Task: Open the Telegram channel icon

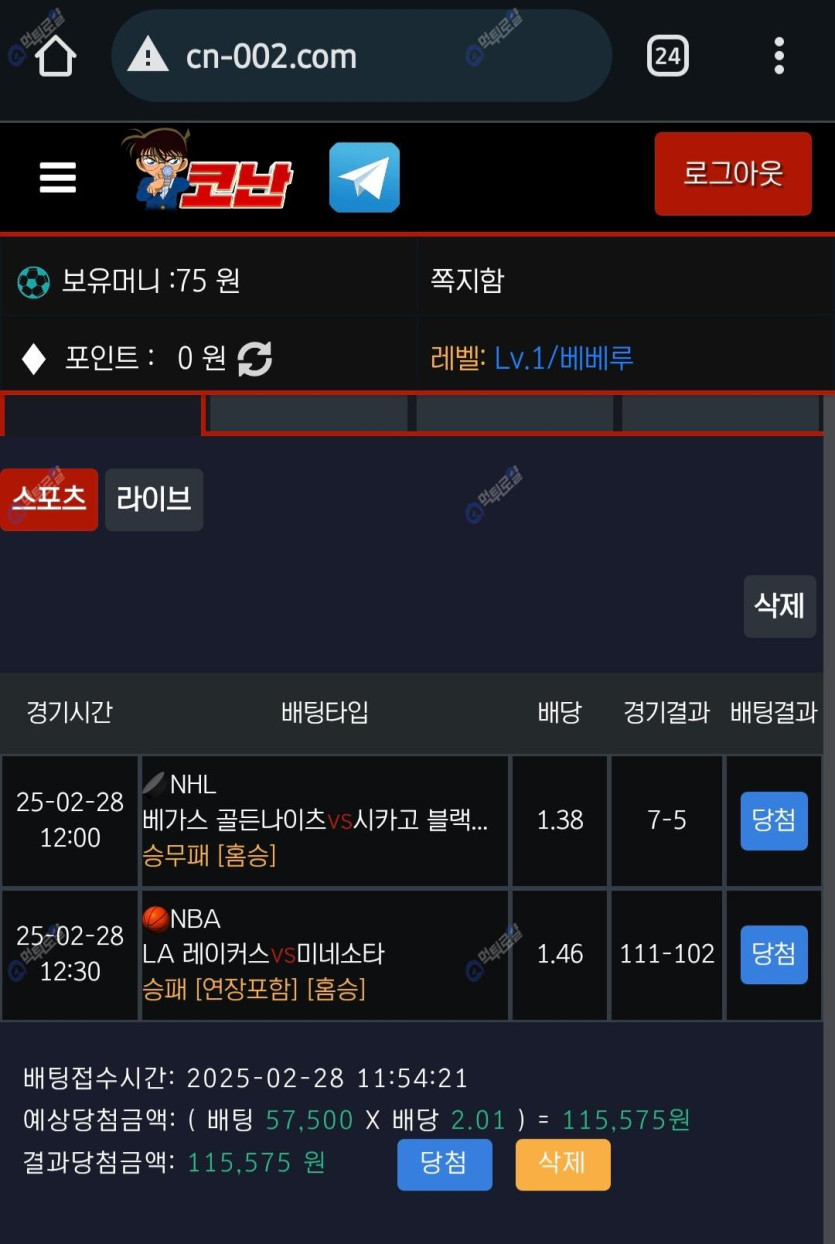Action: (x=364, y=177)
